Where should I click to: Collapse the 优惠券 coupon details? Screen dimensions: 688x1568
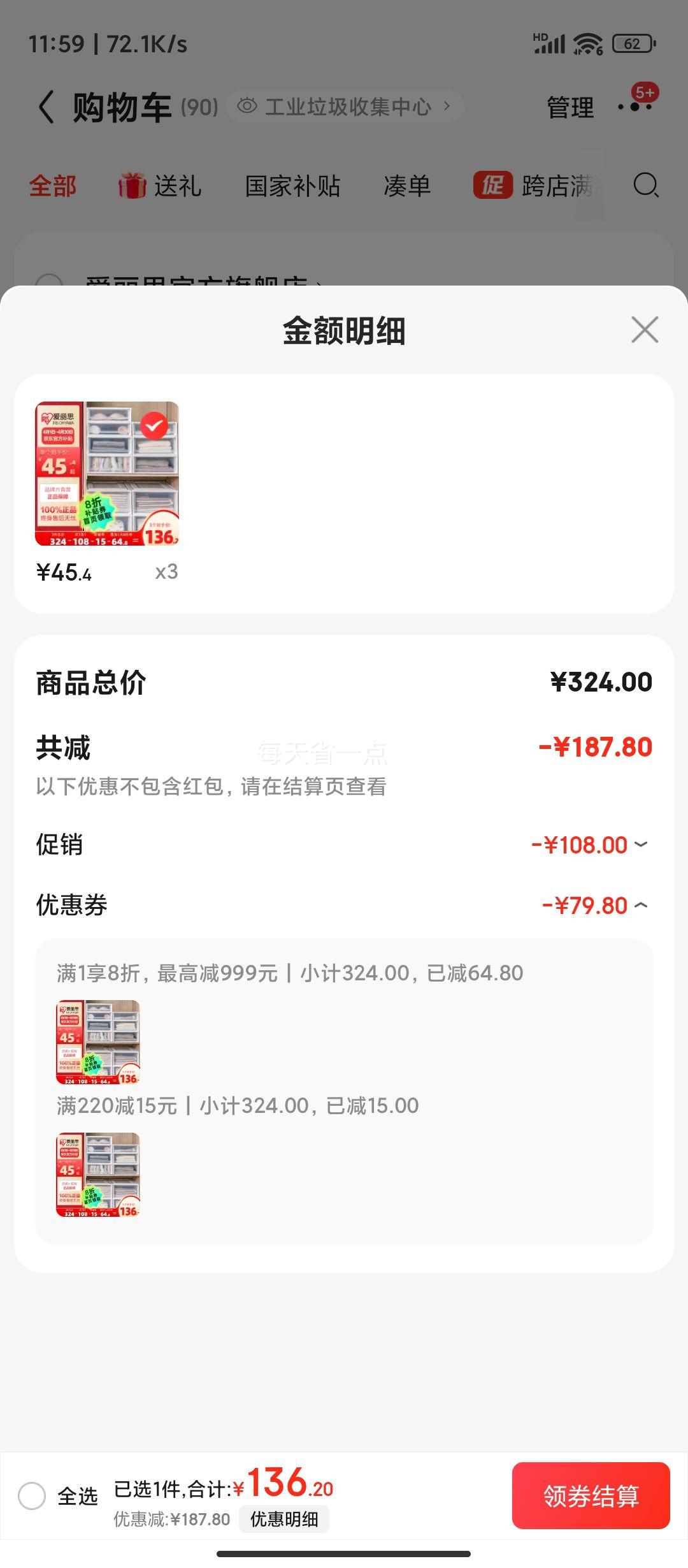click(x=640, y=905)
